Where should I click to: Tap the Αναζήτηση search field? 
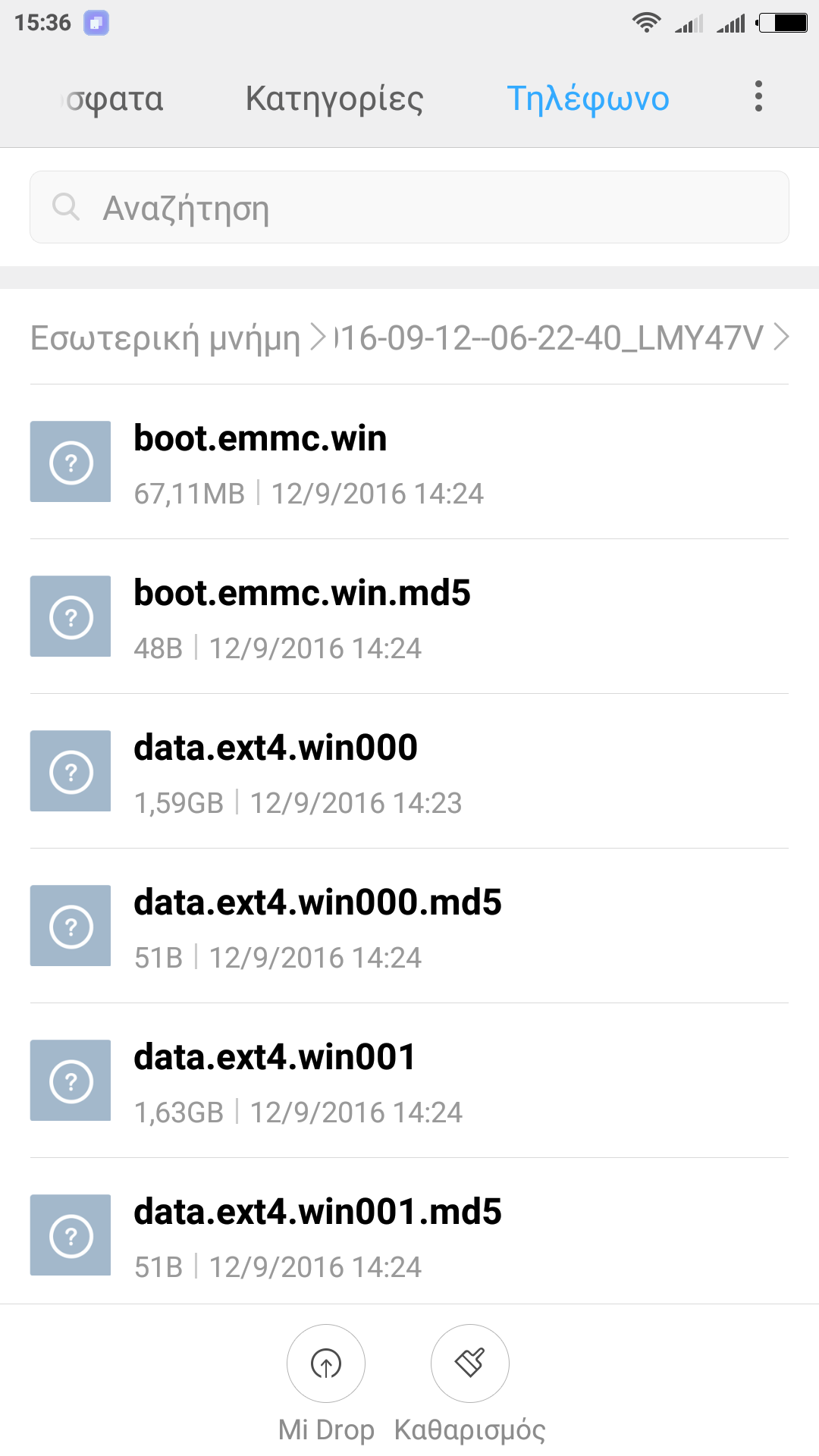[x=409, y=207]
